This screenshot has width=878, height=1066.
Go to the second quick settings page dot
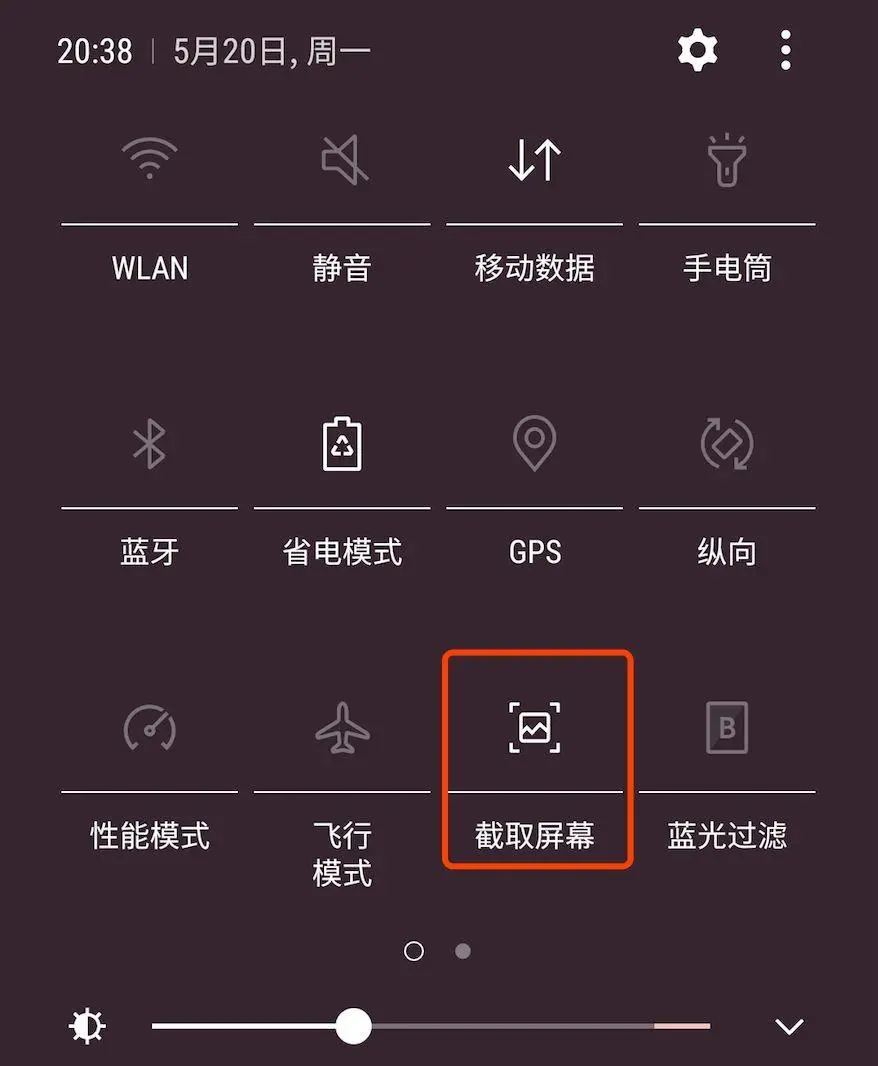pyautogui.click(x=462, y=951)
